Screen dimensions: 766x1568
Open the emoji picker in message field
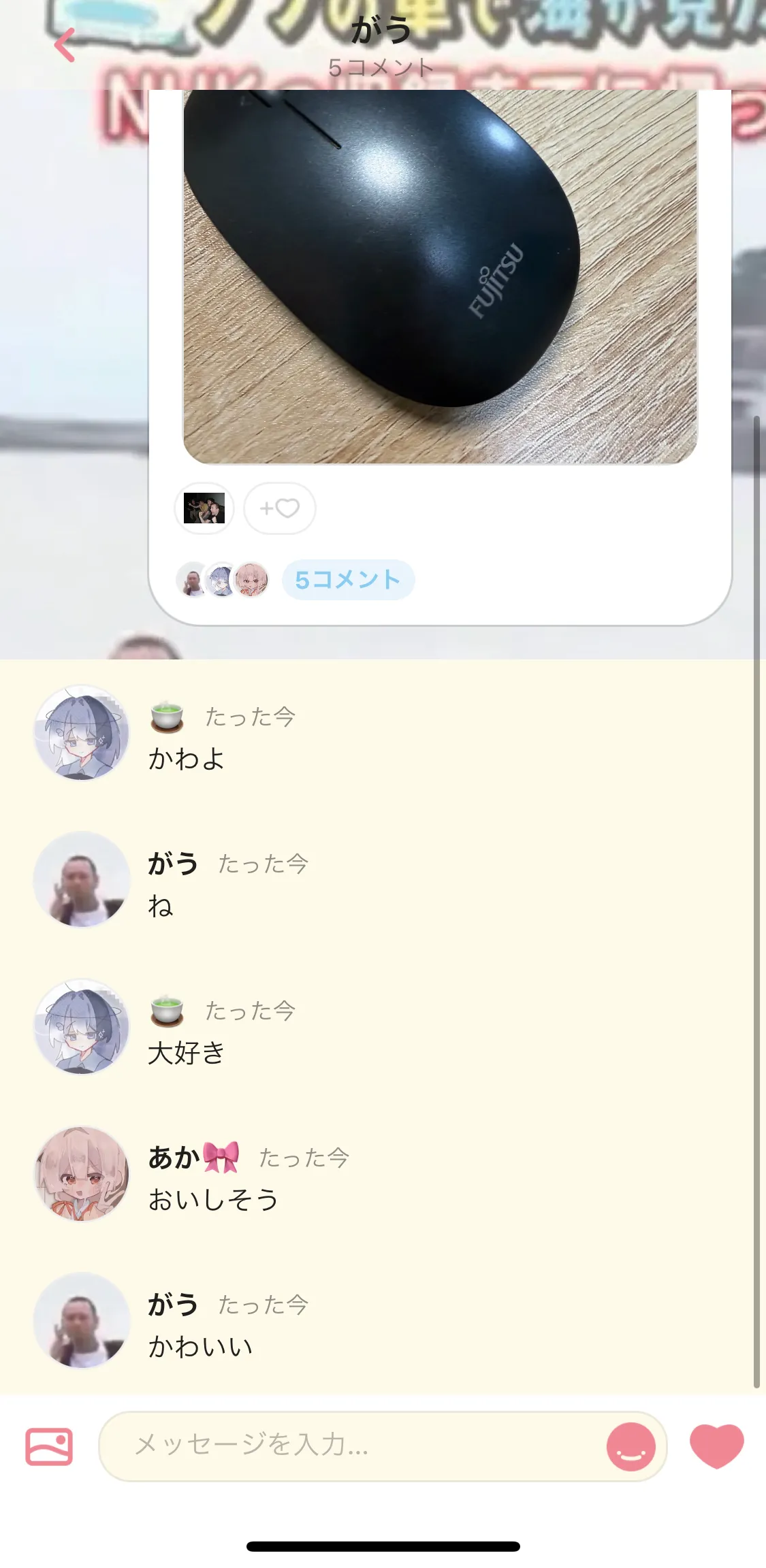pyautogui.click(x=631, y=1447)
